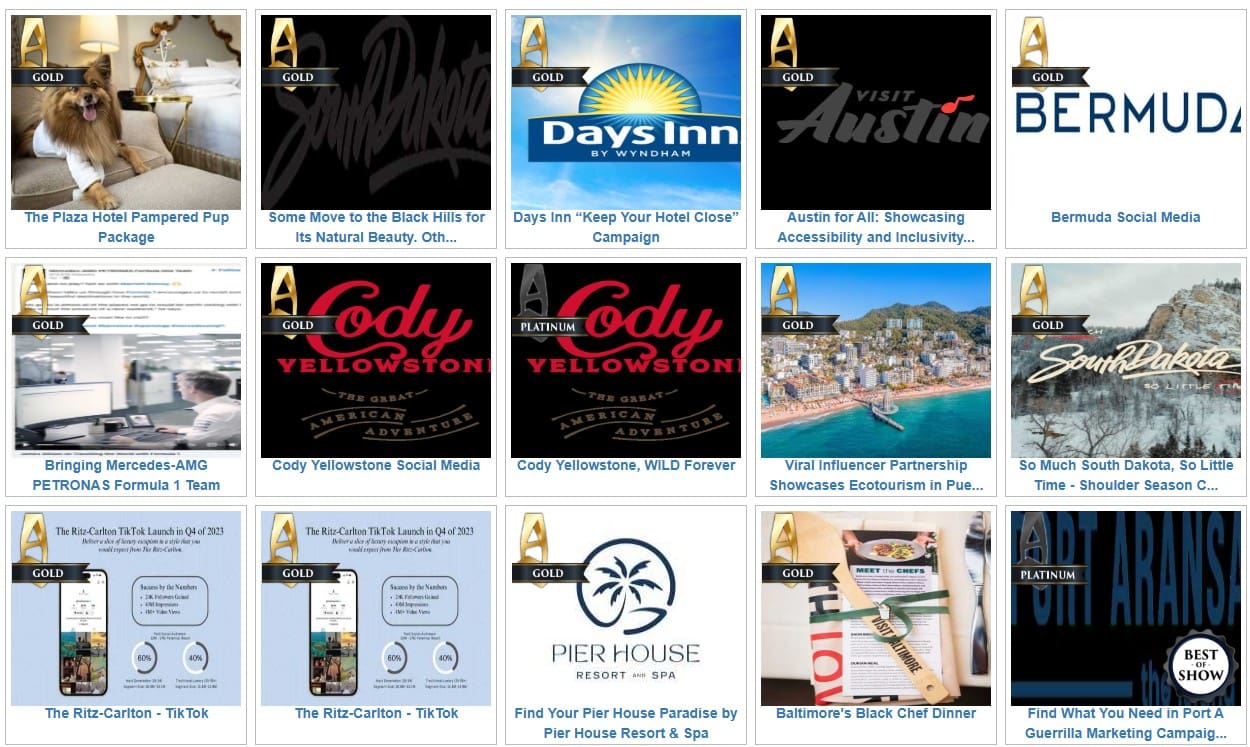Open Port Aransas Guerrilla Marketing Best of Show entry
Image resolution: width=1250 pixels, height=747 pixels.
pos(1125,723)
